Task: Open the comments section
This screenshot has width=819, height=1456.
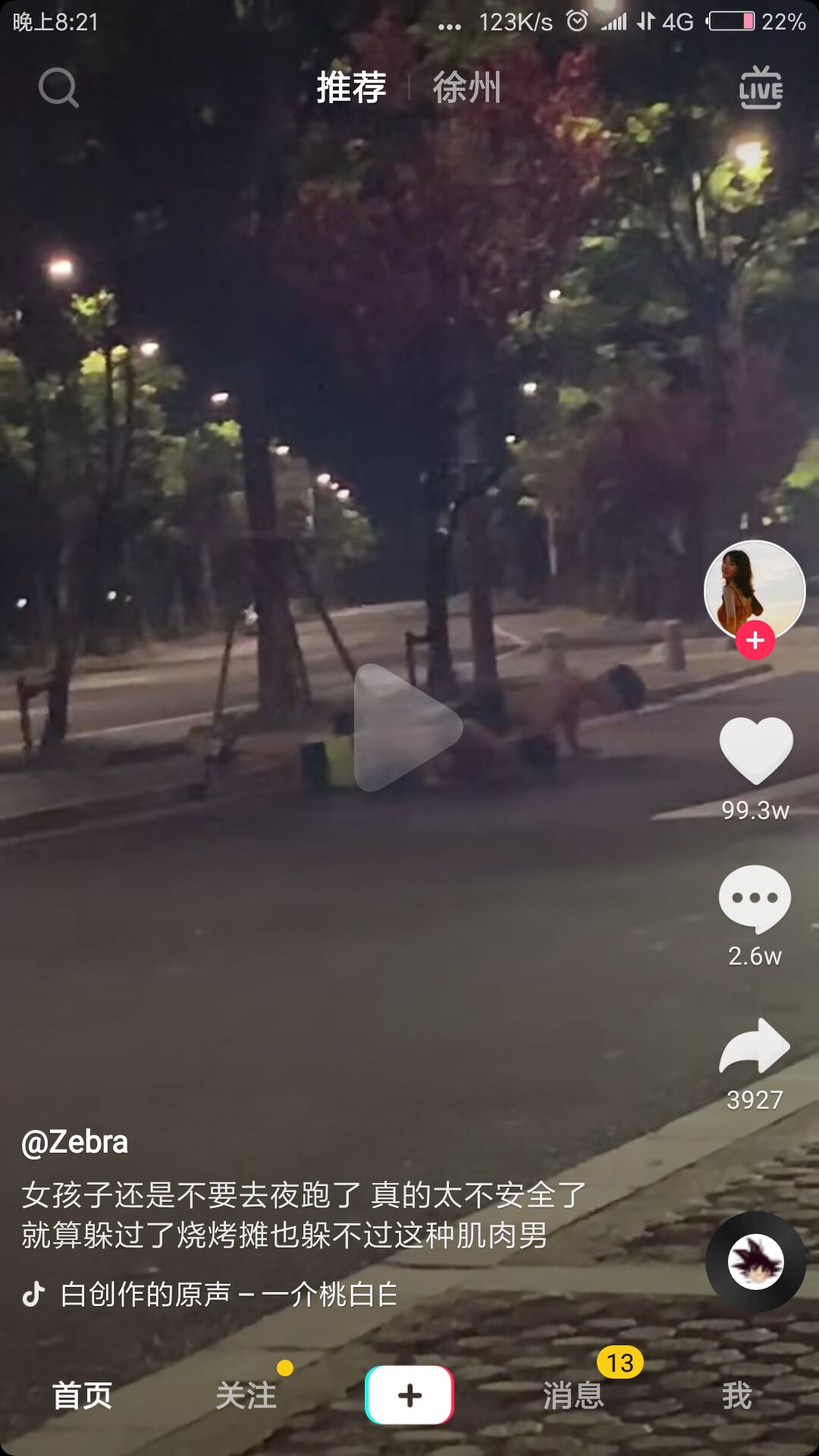Action: click(x=755, y=899)
